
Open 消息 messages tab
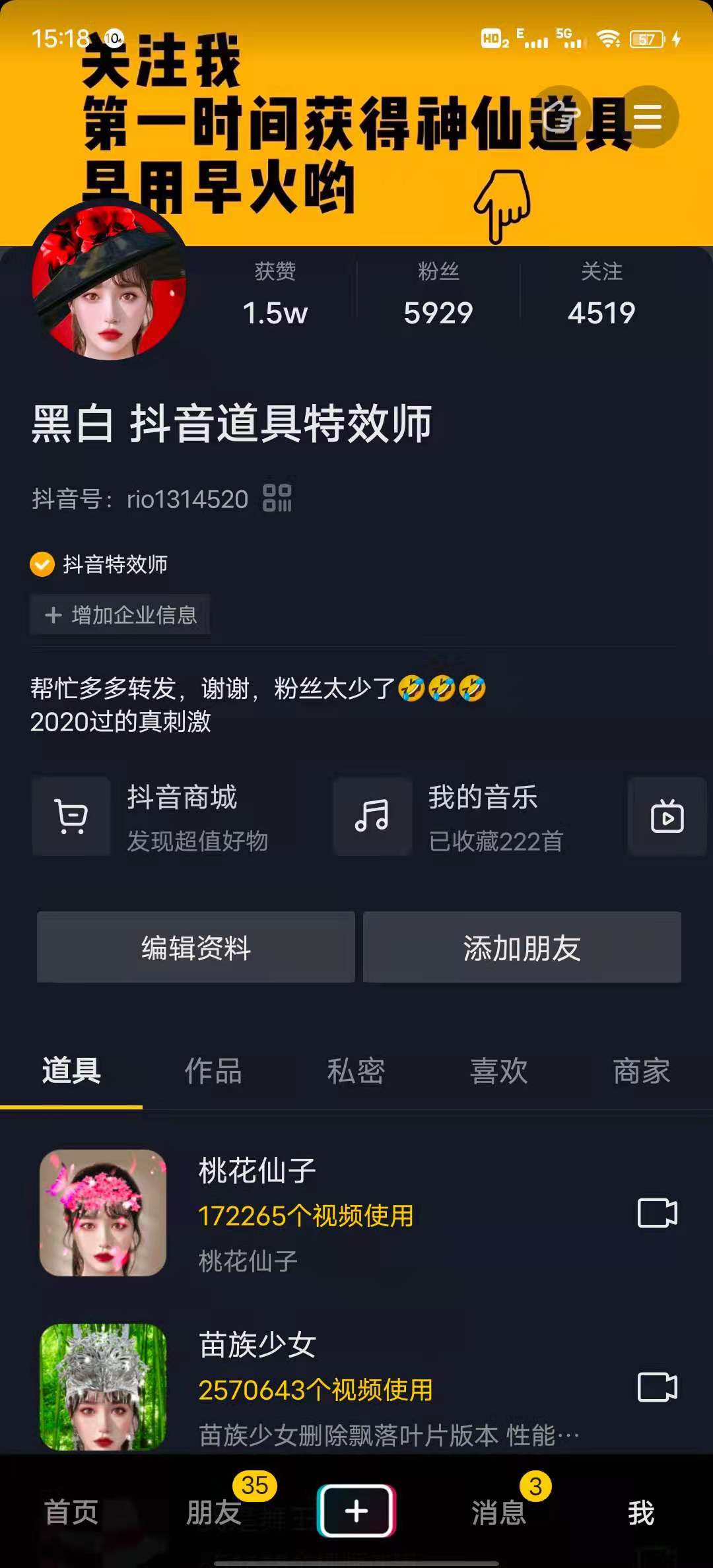[x=498, y=1513]
